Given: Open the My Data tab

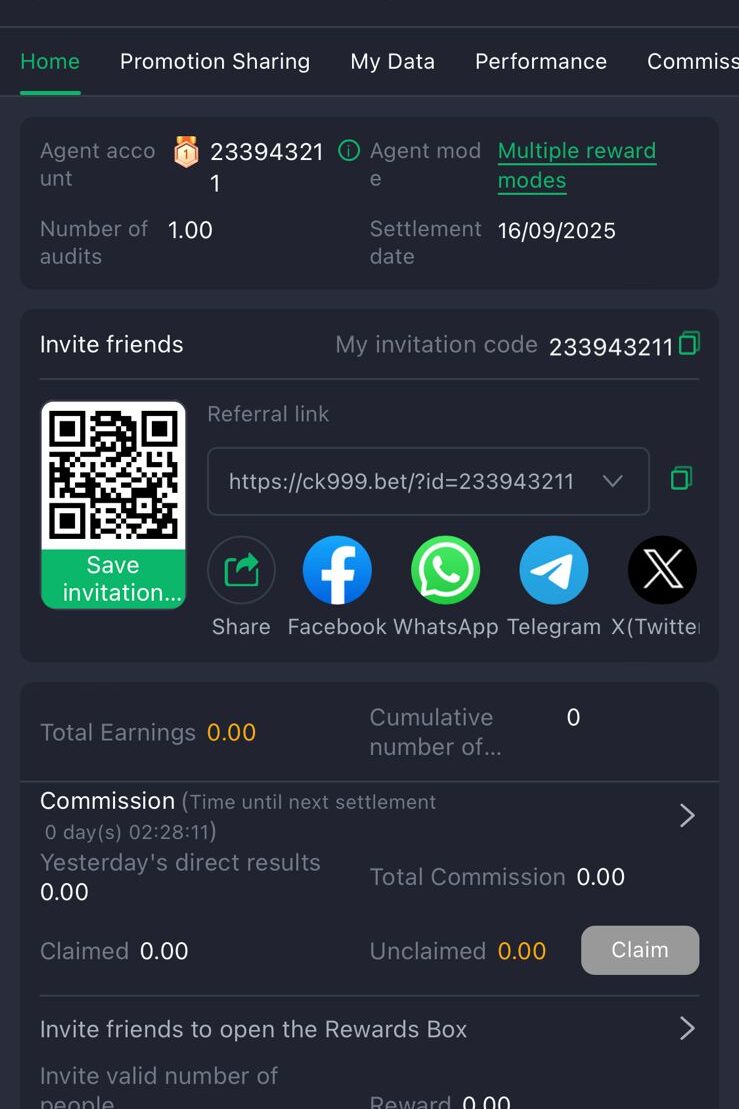Looking at the screenshot, I should [x=392, y=62].
